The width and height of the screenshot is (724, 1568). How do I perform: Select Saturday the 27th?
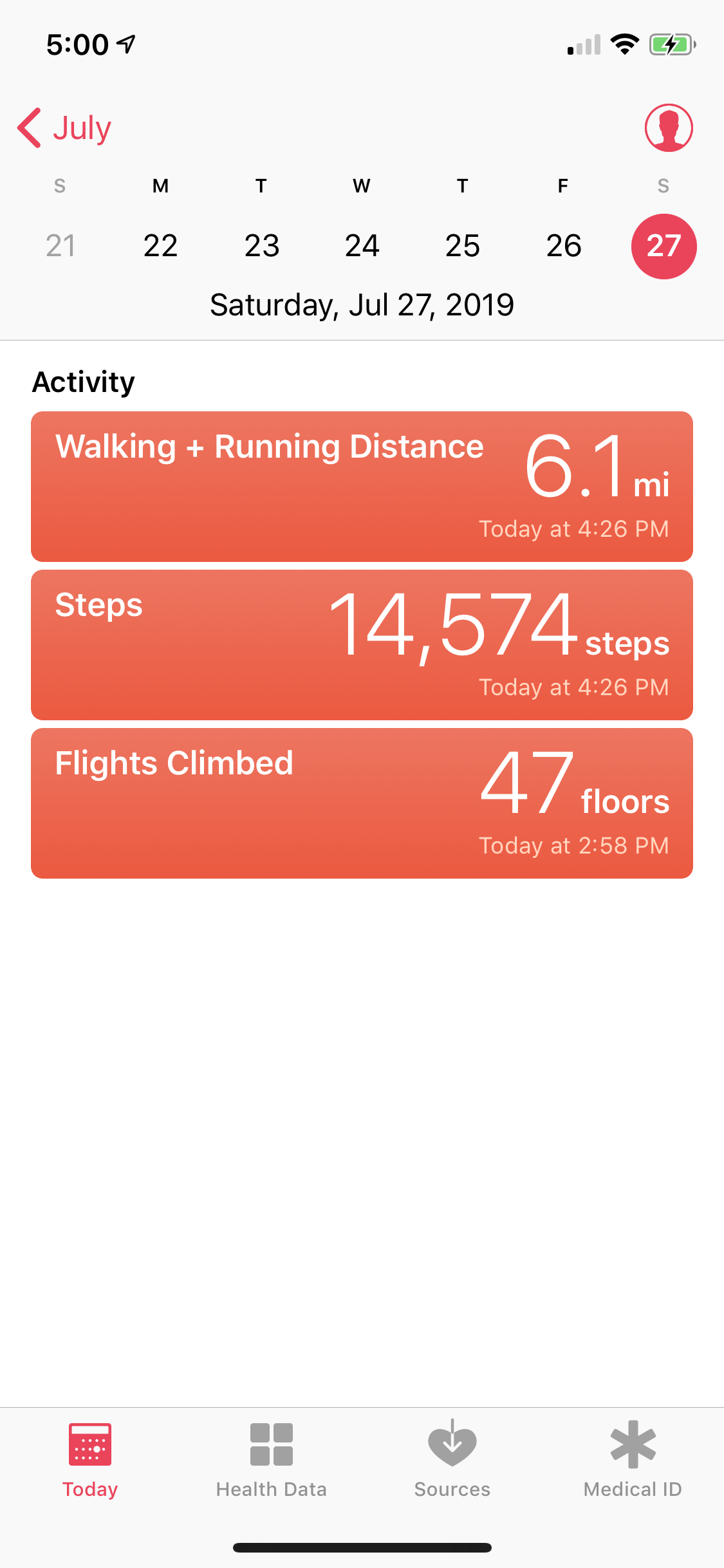click(x=664, y=246)
